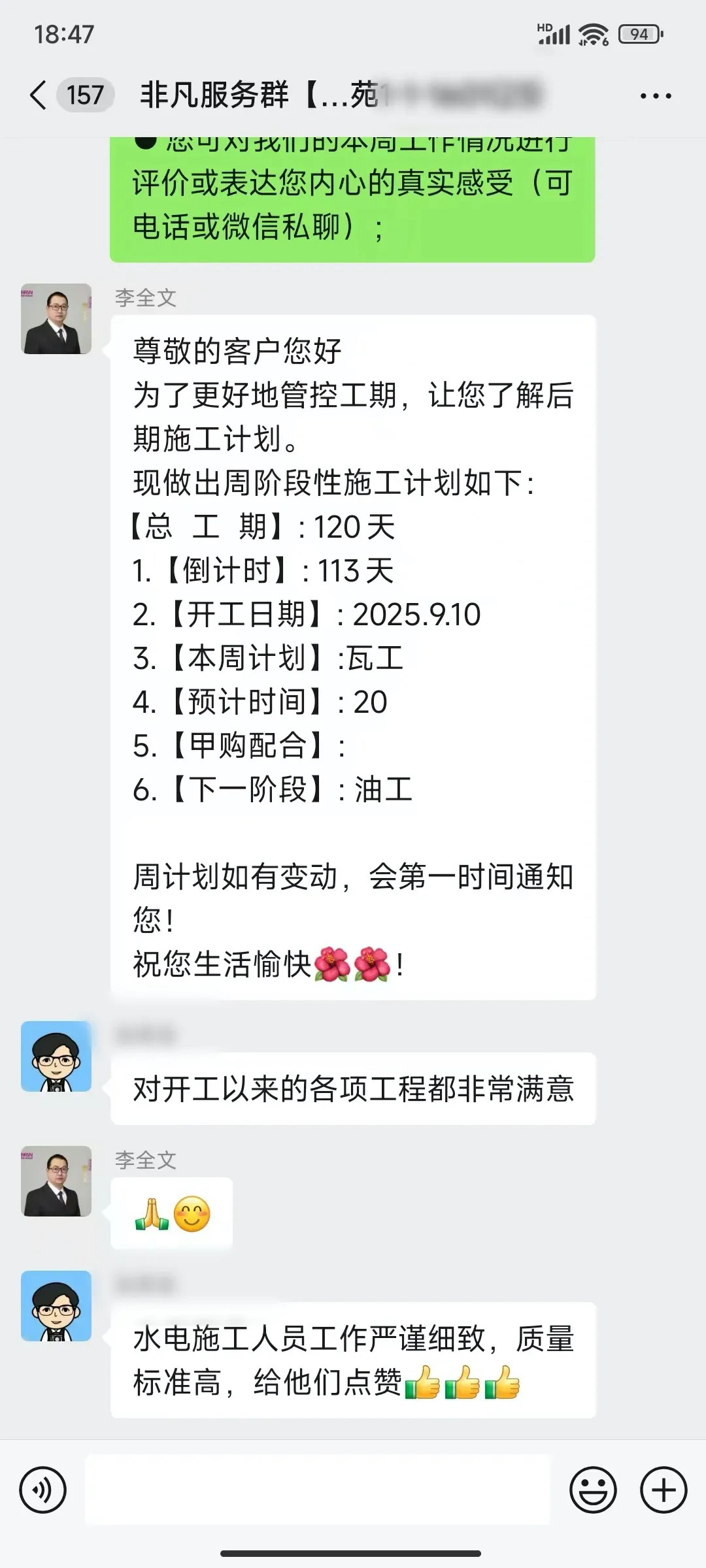Open the plus attachment menu
The image size is (706, 1568).
(x=664, y=1490)
